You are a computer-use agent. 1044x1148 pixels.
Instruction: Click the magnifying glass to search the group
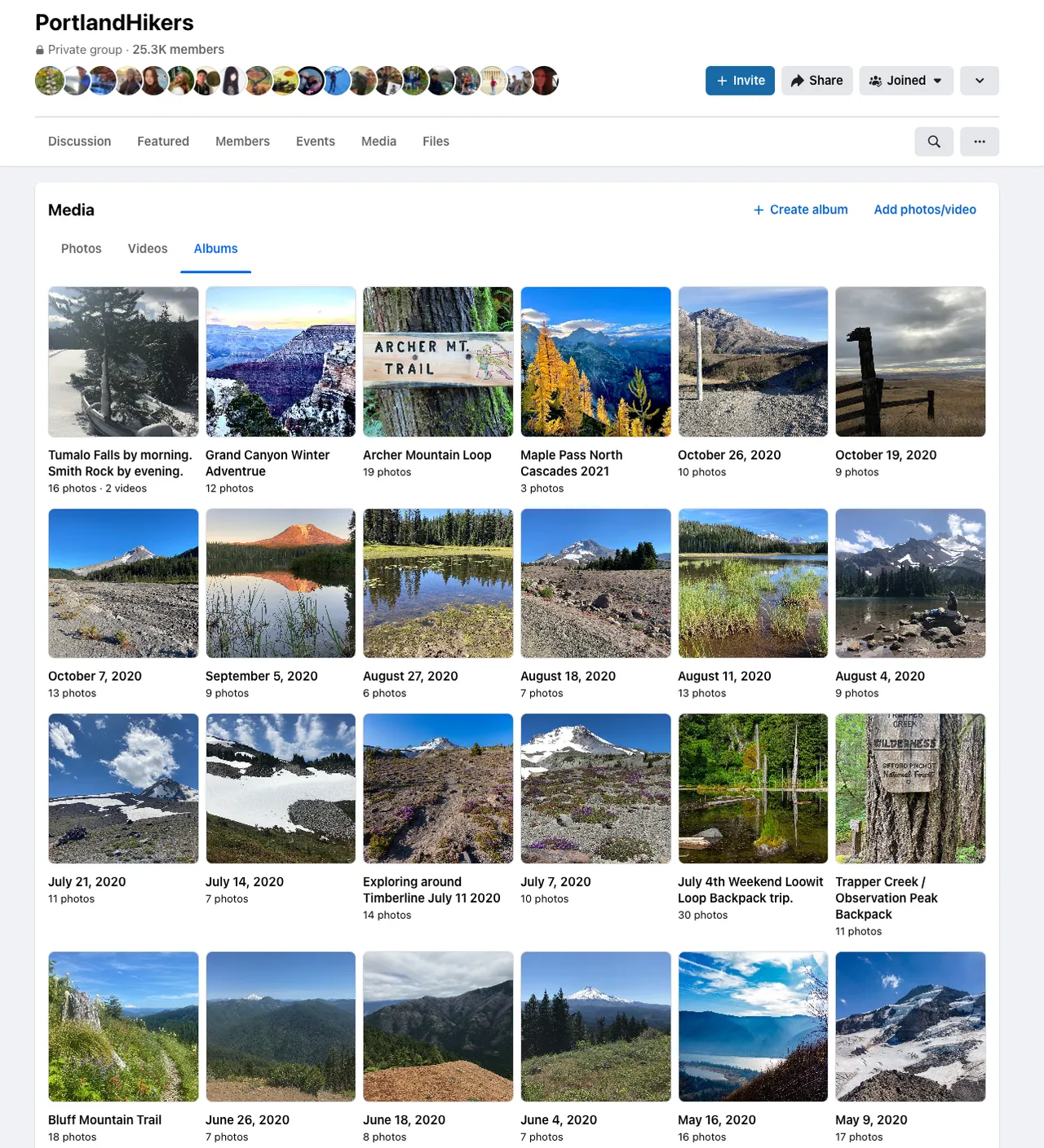(933, 141)
